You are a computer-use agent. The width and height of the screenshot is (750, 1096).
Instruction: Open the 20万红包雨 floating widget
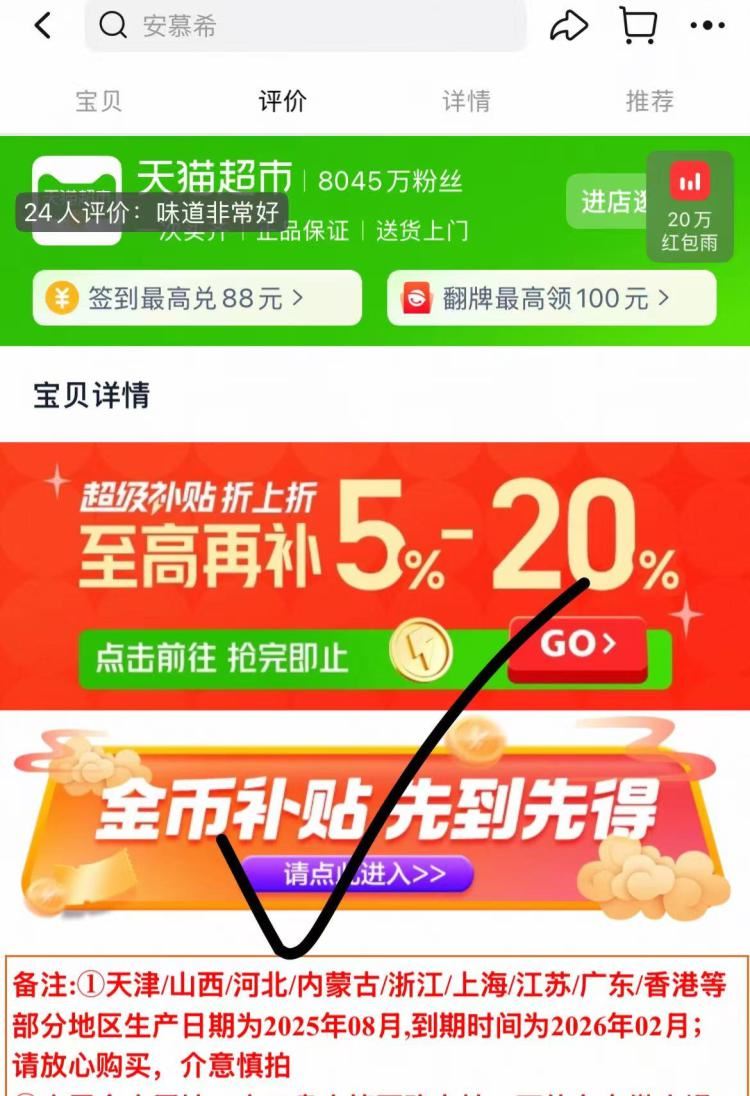pos(689,207)
